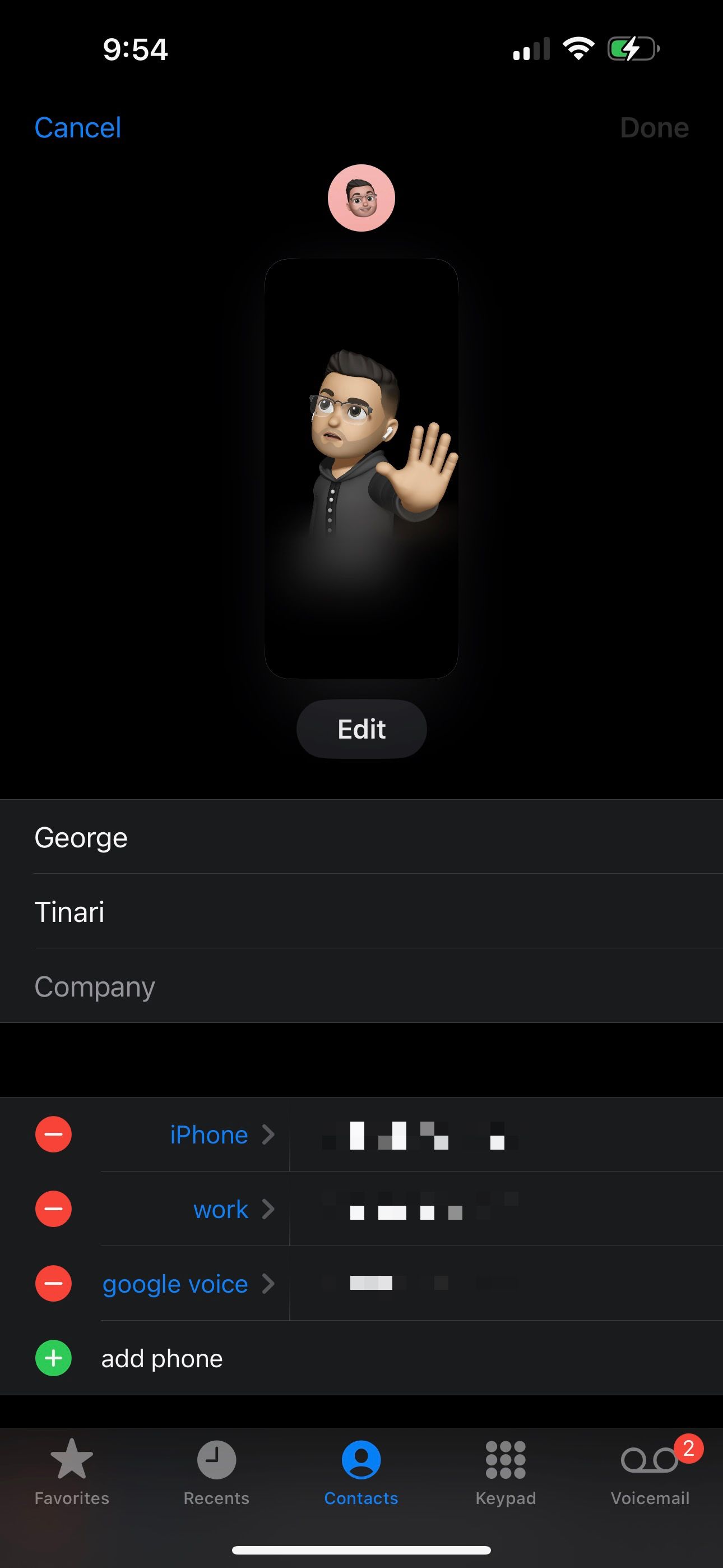
Task: Open the work label picker chevron
Action: click(268, 1210)
